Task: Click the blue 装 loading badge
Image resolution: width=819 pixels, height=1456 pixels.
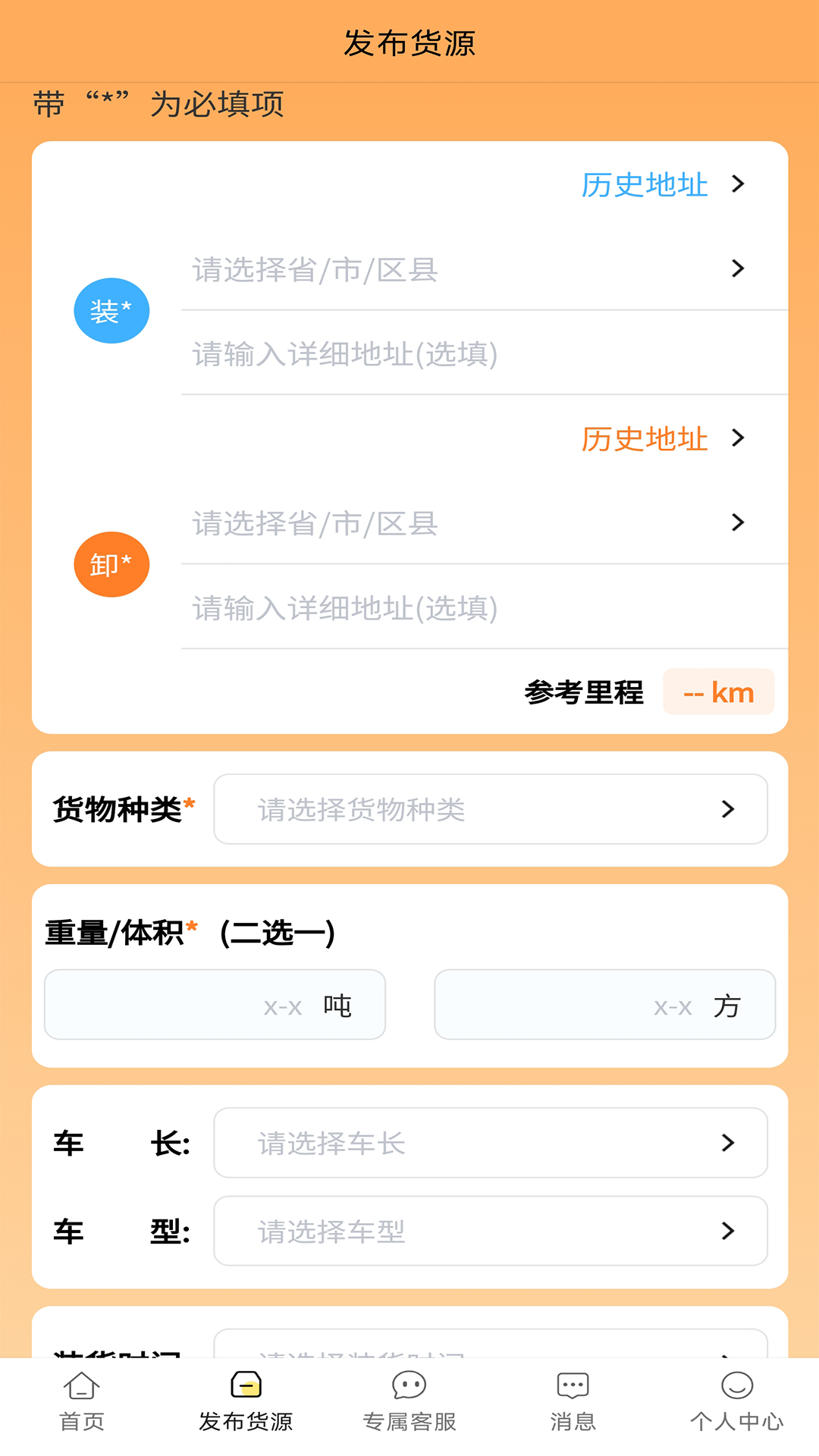Action: coord(111,309)
